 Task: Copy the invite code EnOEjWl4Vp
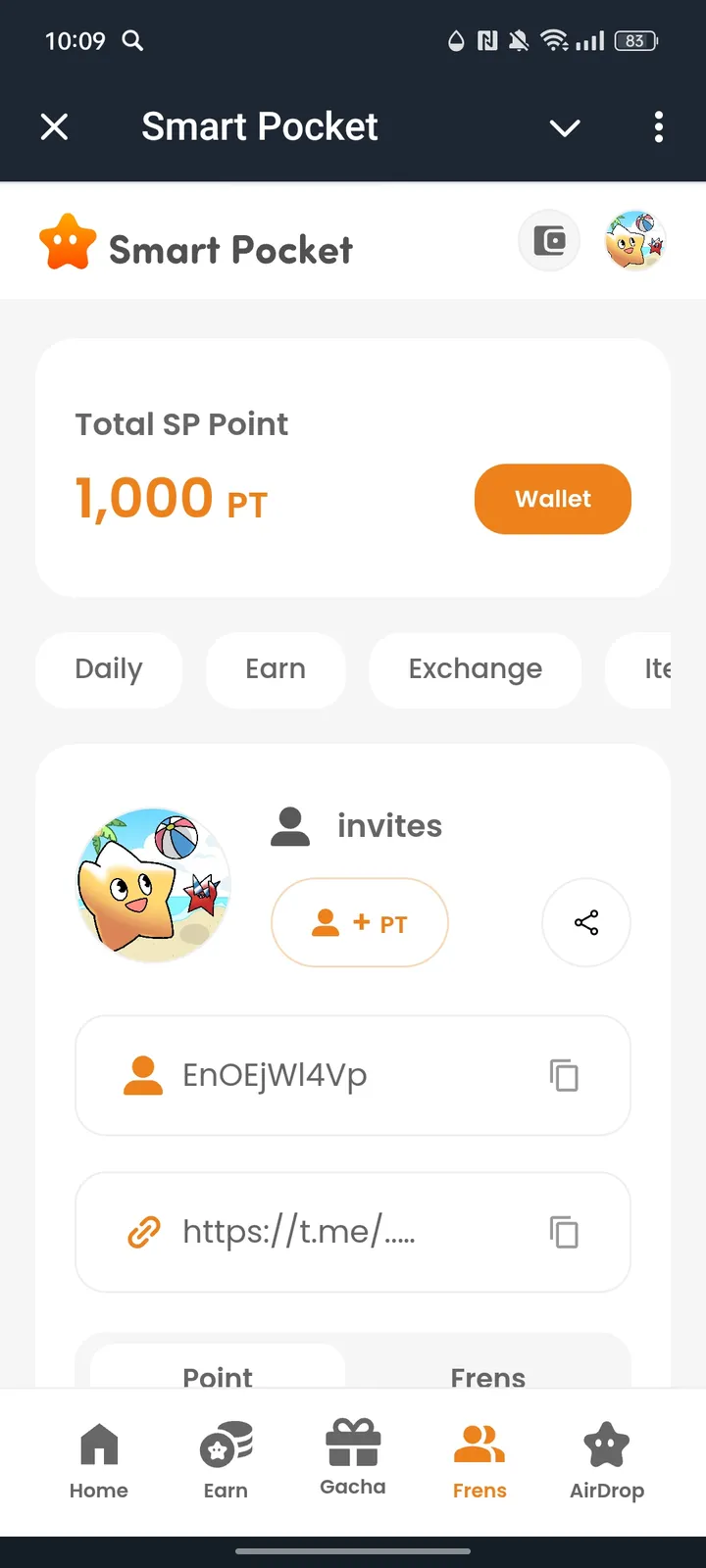pos(564,1075)
